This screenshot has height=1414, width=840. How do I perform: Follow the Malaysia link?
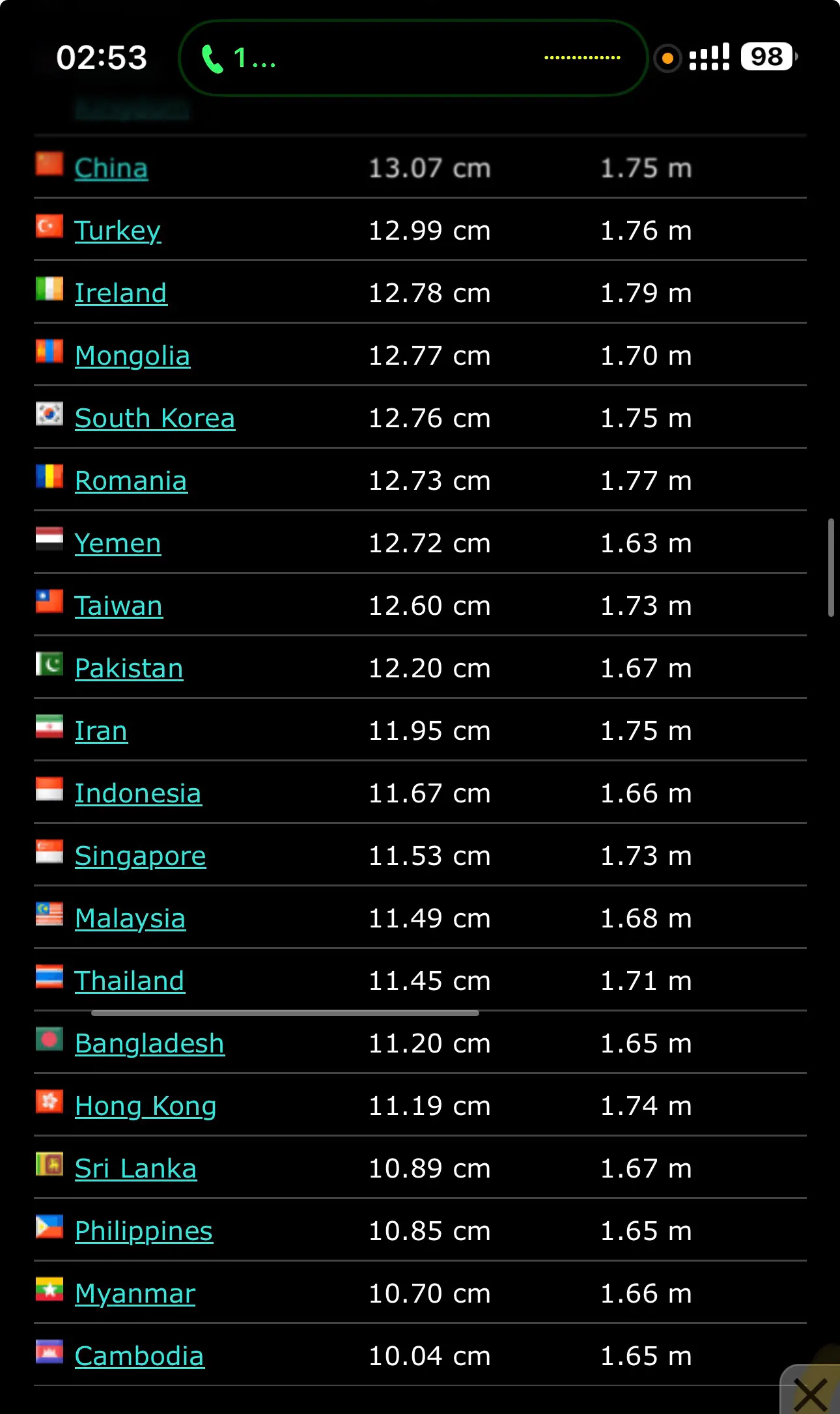pos(130,918)
